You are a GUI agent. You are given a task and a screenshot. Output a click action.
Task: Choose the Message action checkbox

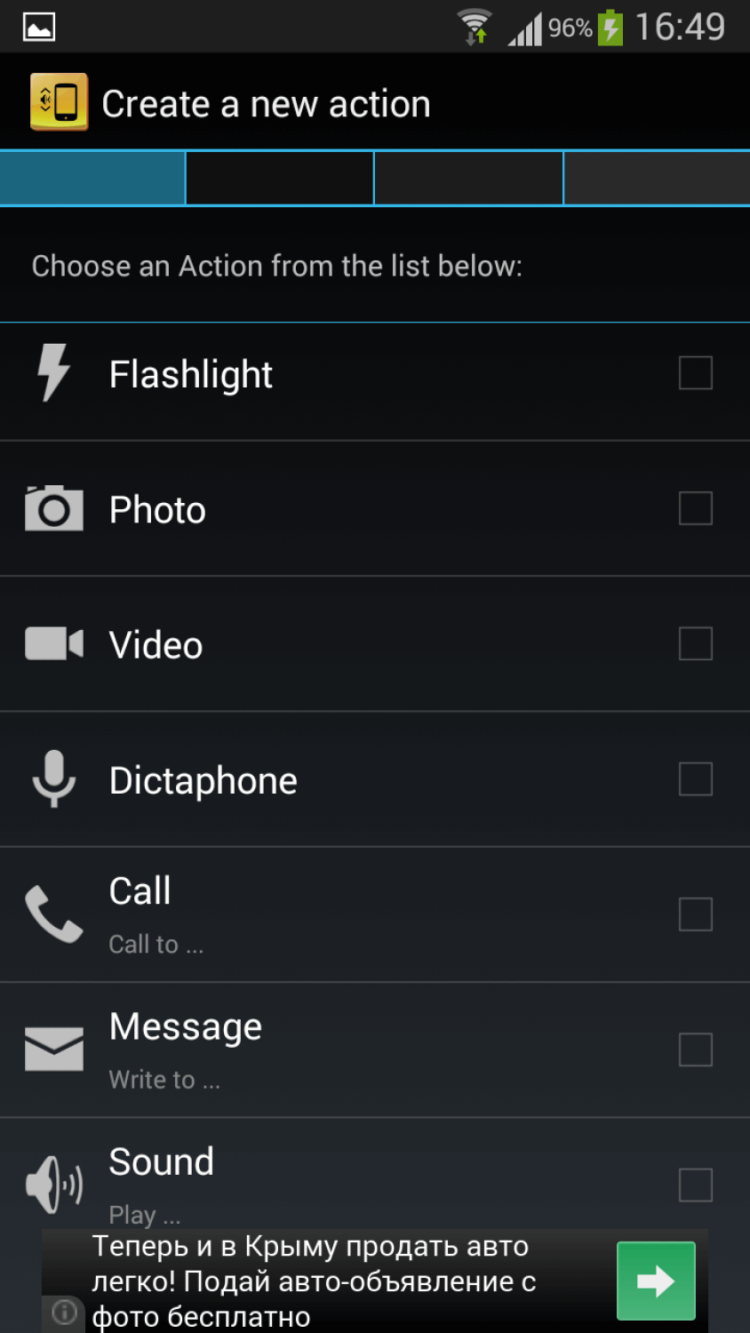695,1050
